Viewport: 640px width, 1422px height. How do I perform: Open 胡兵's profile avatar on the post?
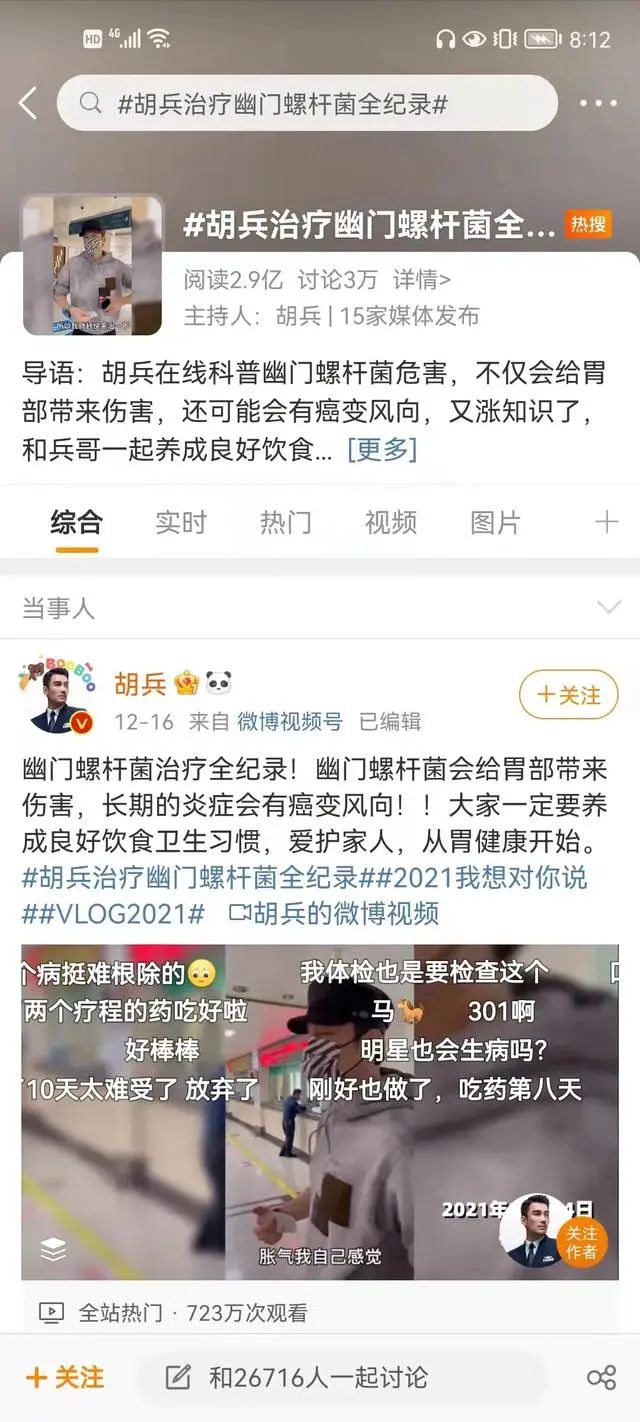coord(56,700)
